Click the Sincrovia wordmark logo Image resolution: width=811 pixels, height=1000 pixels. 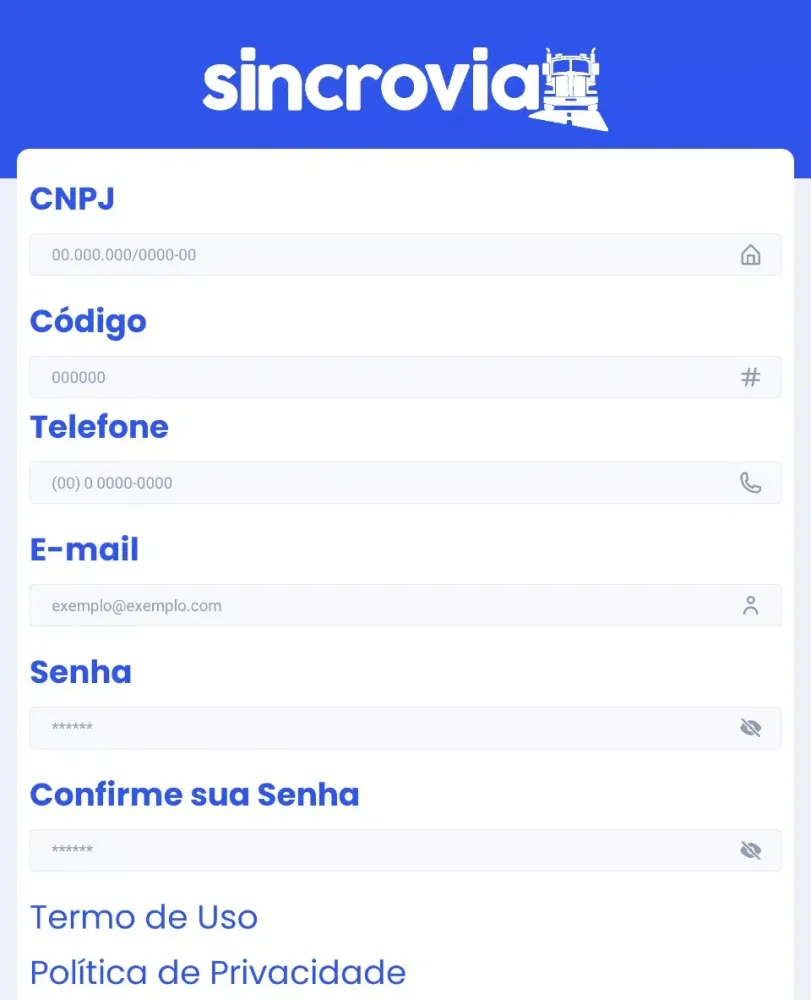365,85
